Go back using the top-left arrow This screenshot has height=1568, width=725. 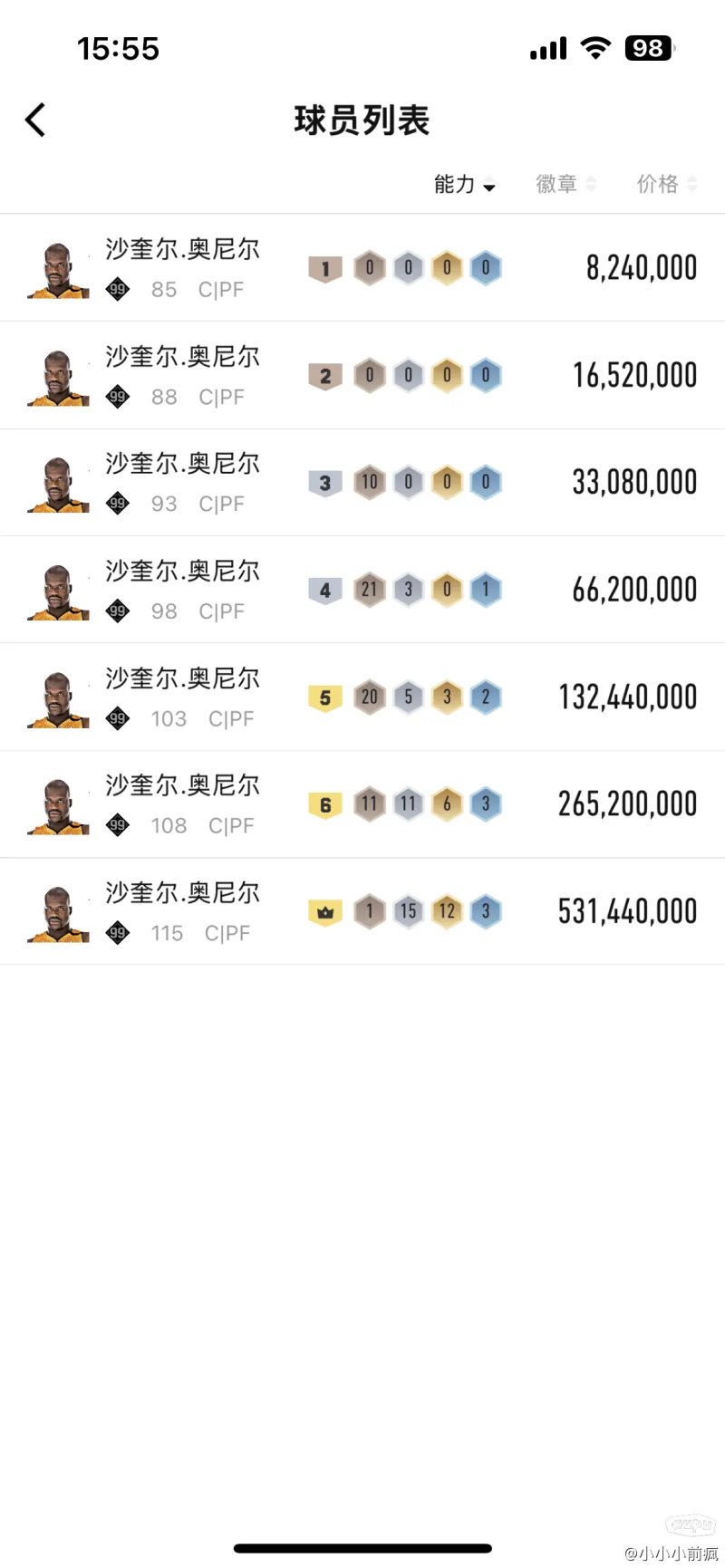click(x=35, y=120)
